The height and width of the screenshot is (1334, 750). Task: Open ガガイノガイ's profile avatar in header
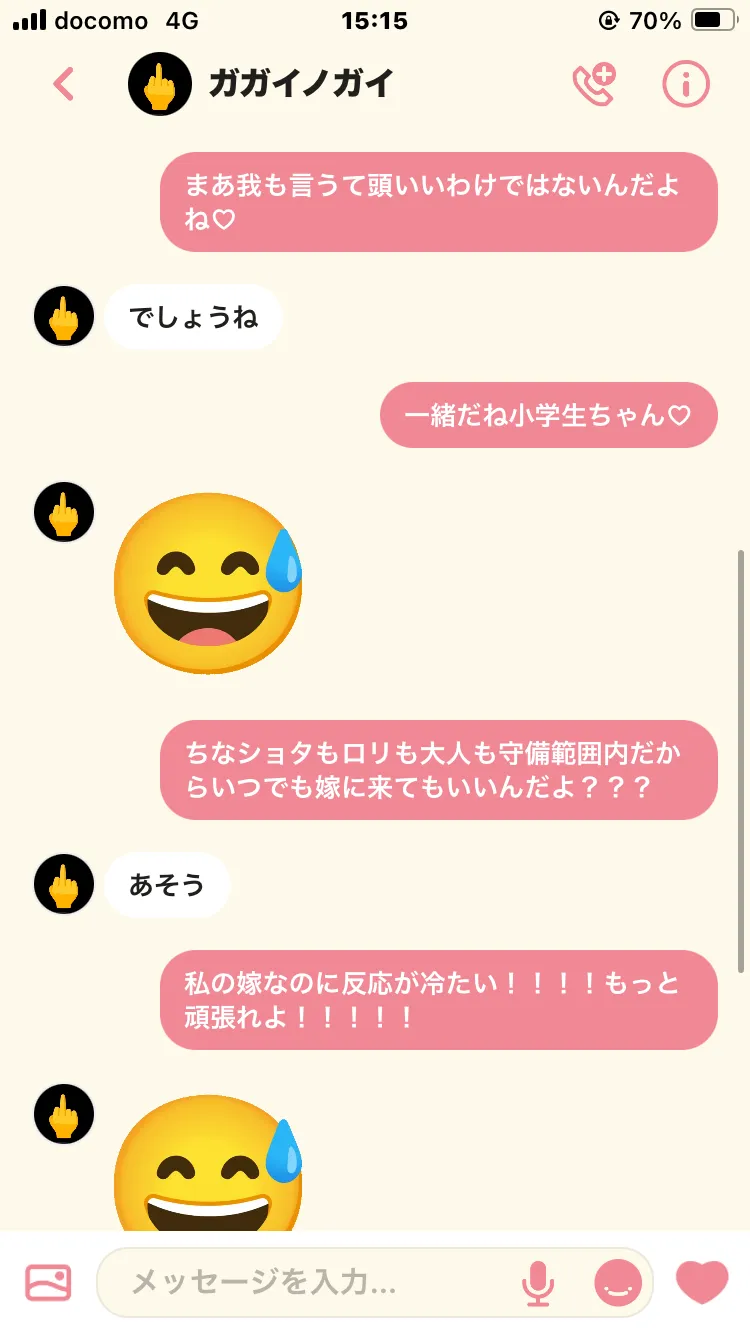pos(160,84)
